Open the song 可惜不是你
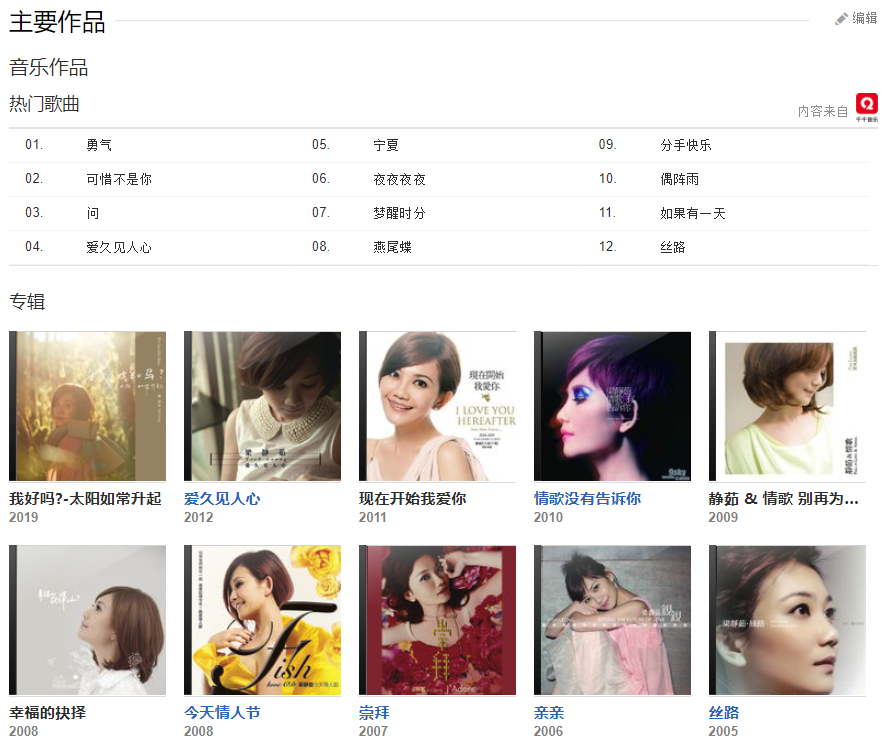The height and width of the screenshot is (746, 885). click(119, 179)
